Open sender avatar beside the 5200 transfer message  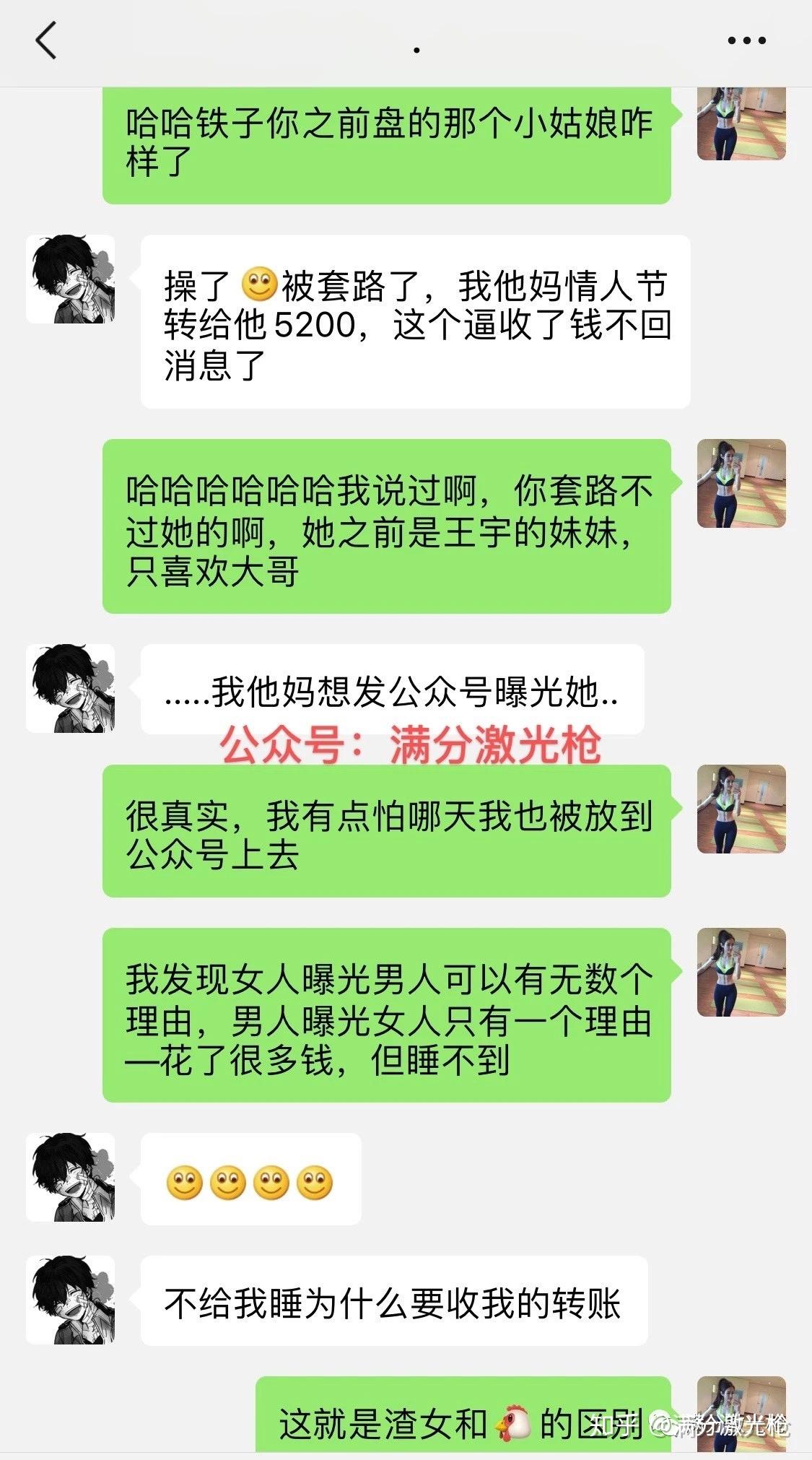tap(71, 279)
